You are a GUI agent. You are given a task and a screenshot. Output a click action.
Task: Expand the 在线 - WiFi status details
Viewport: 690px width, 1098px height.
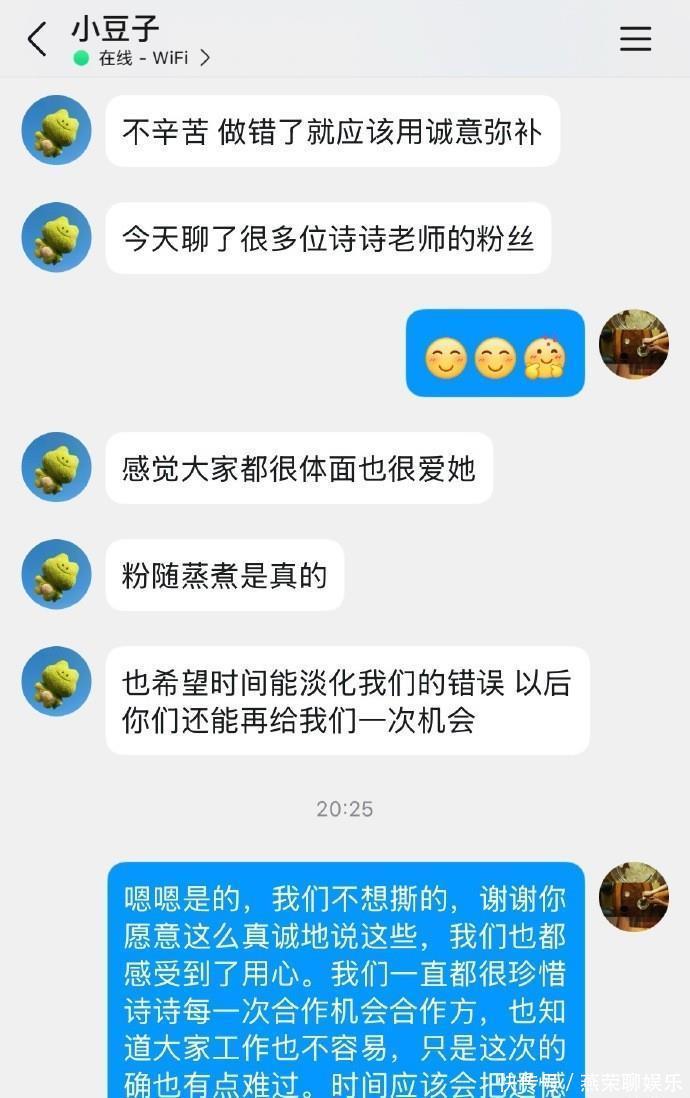[x=204, y=58]
